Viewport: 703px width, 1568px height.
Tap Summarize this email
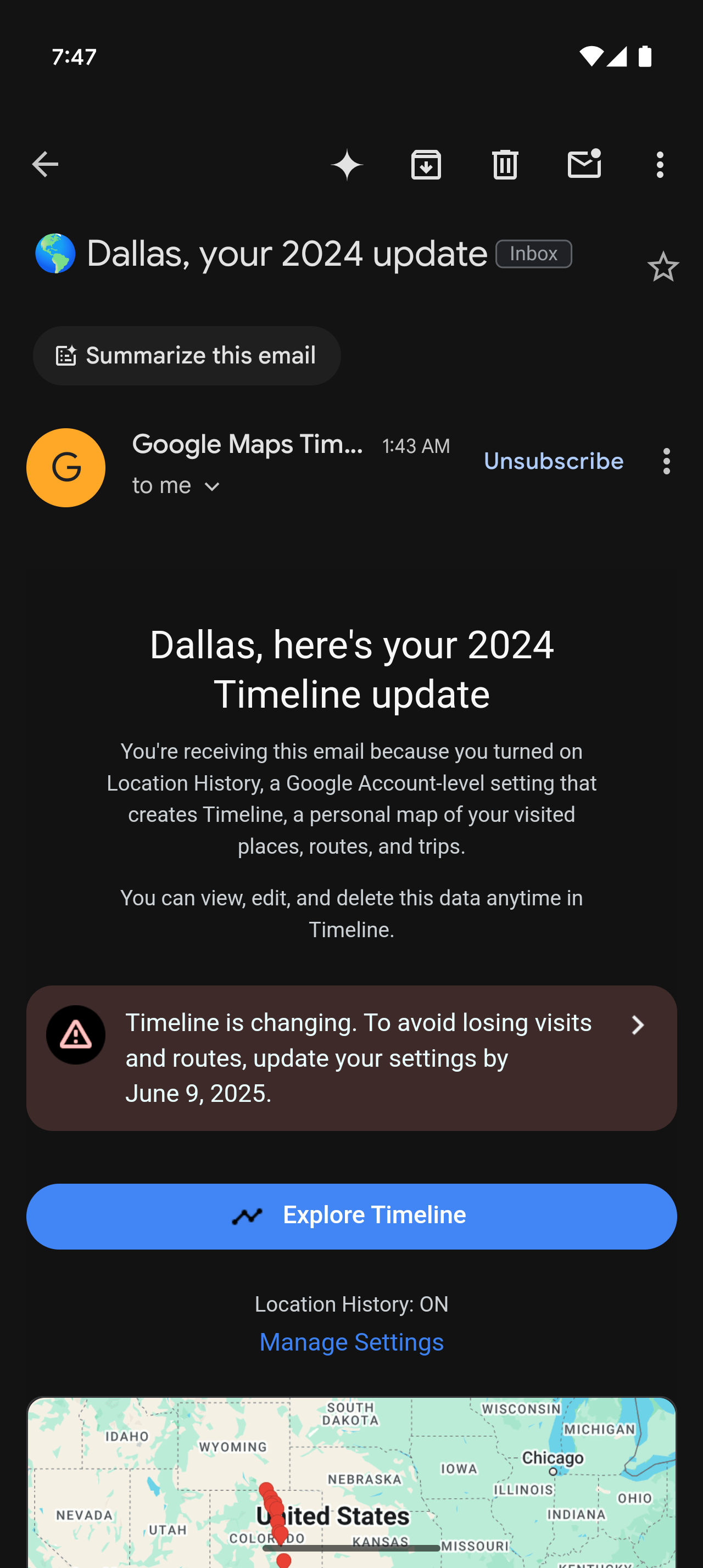(187, 355)
